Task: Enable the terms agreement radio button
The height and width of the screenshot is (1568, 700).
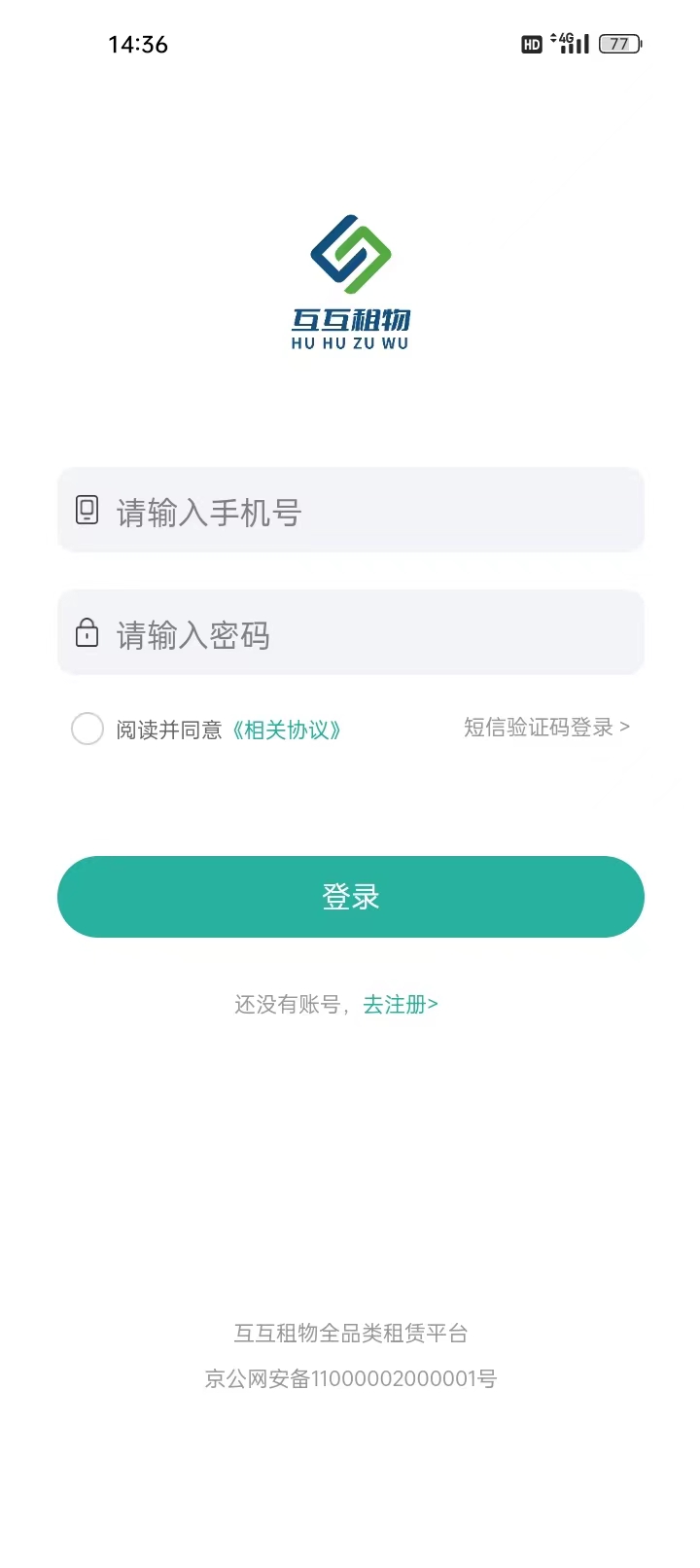Action: [x=87, y=728]
